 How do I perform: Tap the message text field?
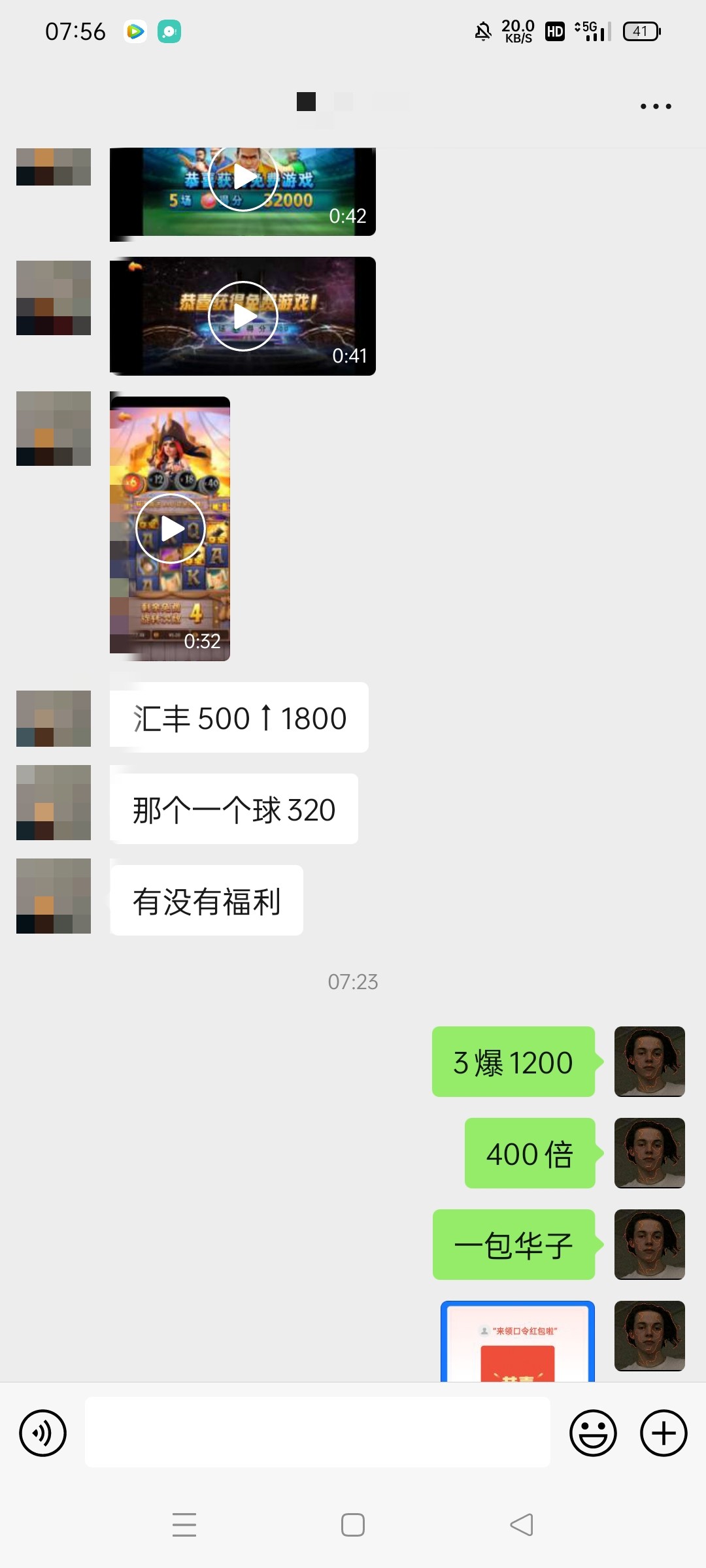tap(318, 1432)
